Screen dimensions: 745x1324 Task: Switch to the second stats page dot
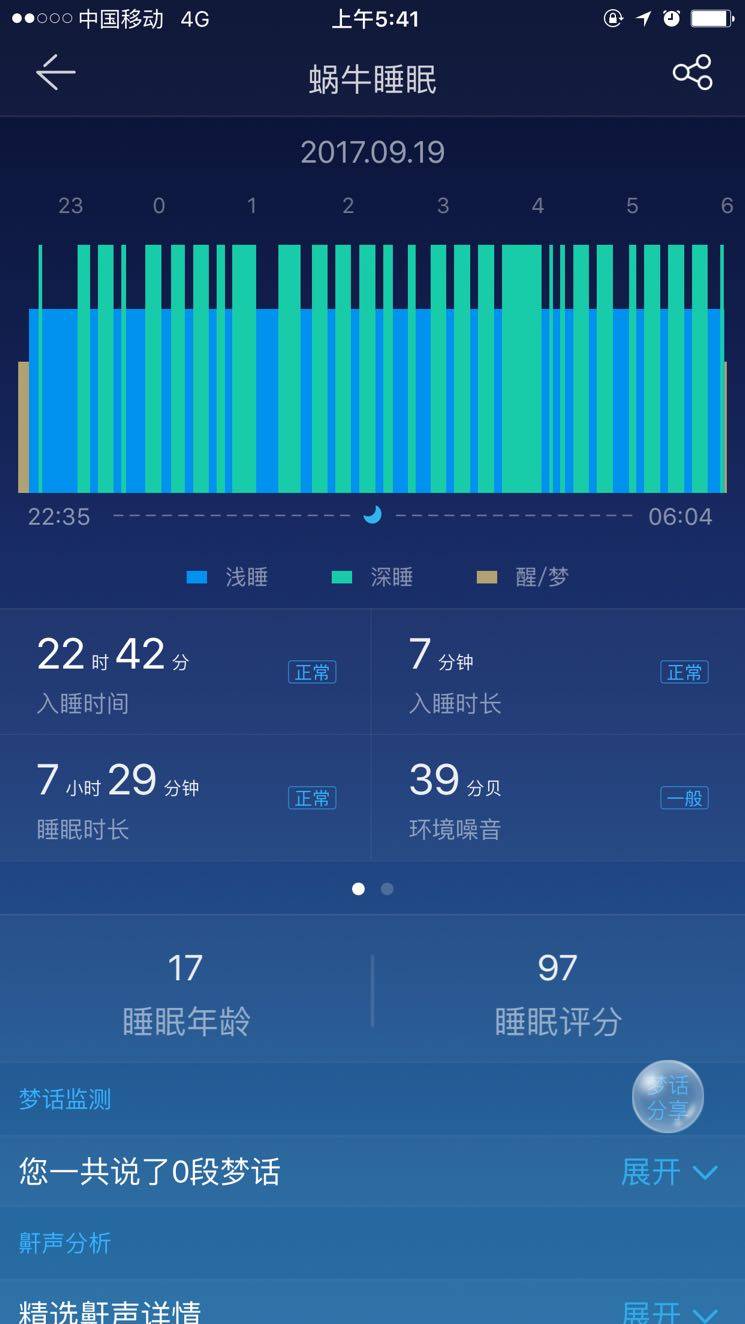coord(387,888)
